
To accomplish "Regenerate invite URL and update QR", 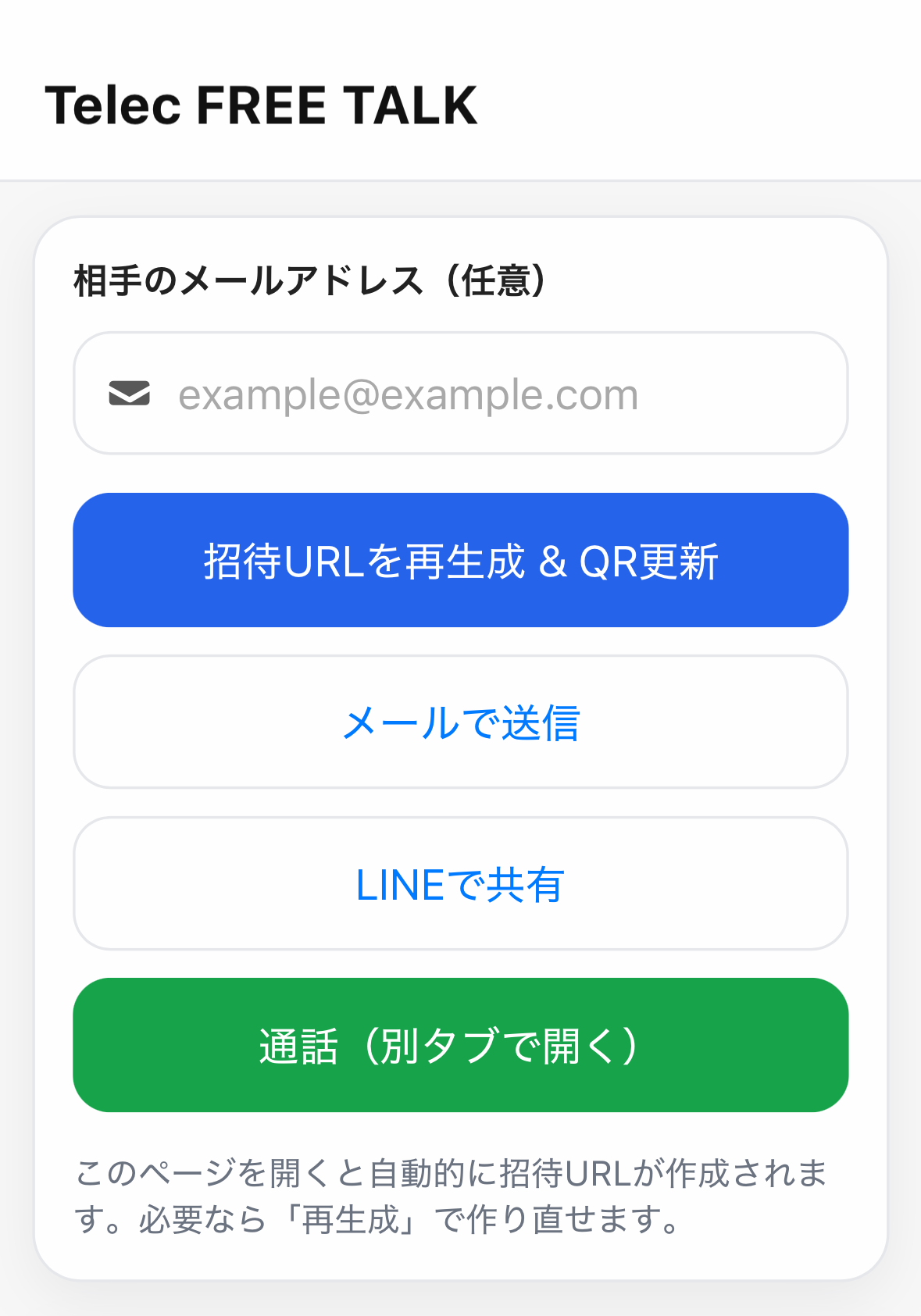I will (461, 560).
